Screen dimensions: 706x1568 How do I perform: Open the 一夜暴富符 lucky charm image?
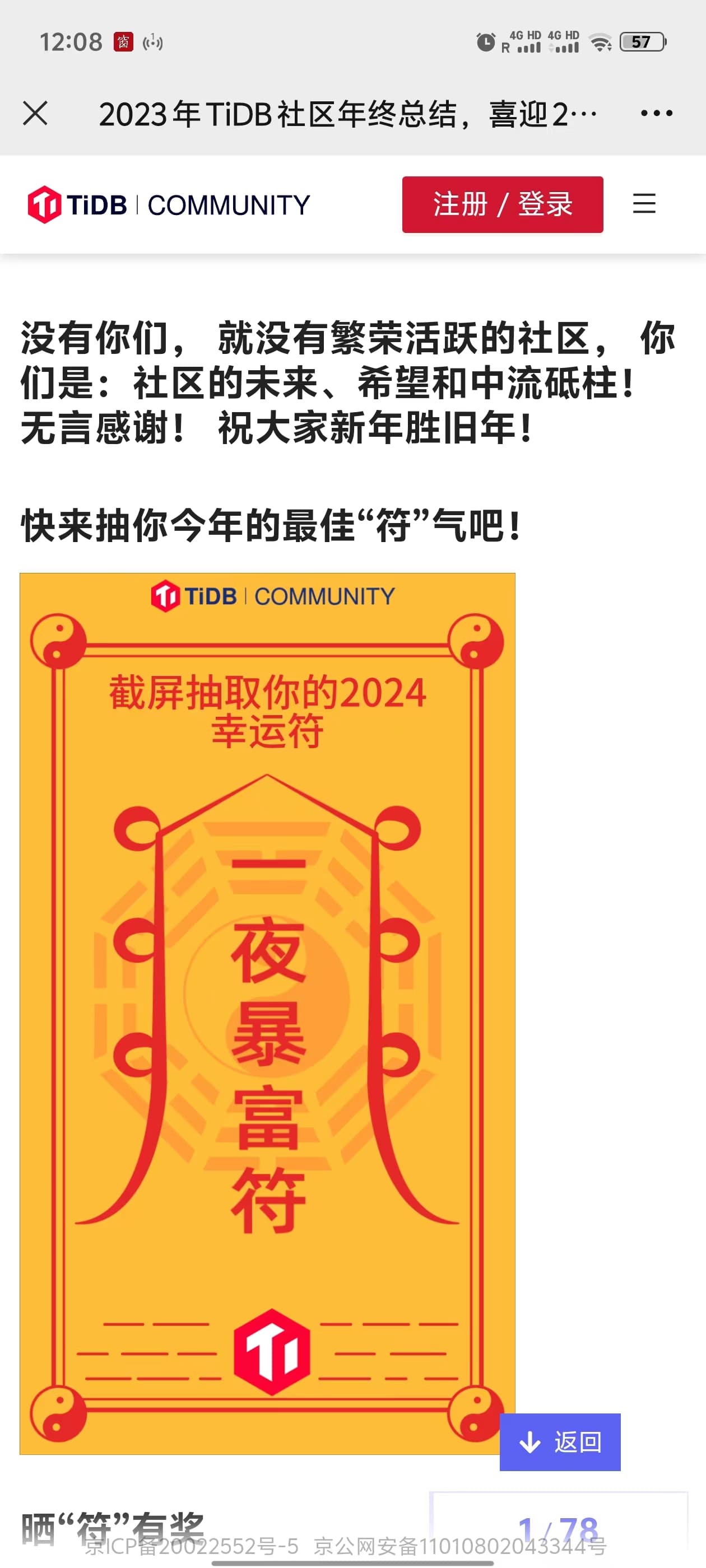tap(267, 1013)
